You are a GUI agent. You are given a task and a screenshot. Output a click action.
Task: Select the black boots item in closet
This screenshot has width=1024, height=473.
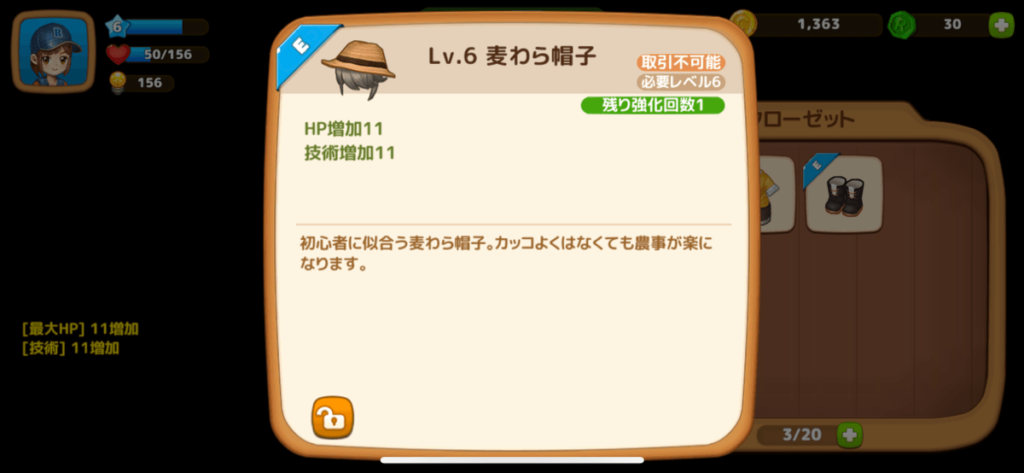pyautogui.click(x=844, y=194)
